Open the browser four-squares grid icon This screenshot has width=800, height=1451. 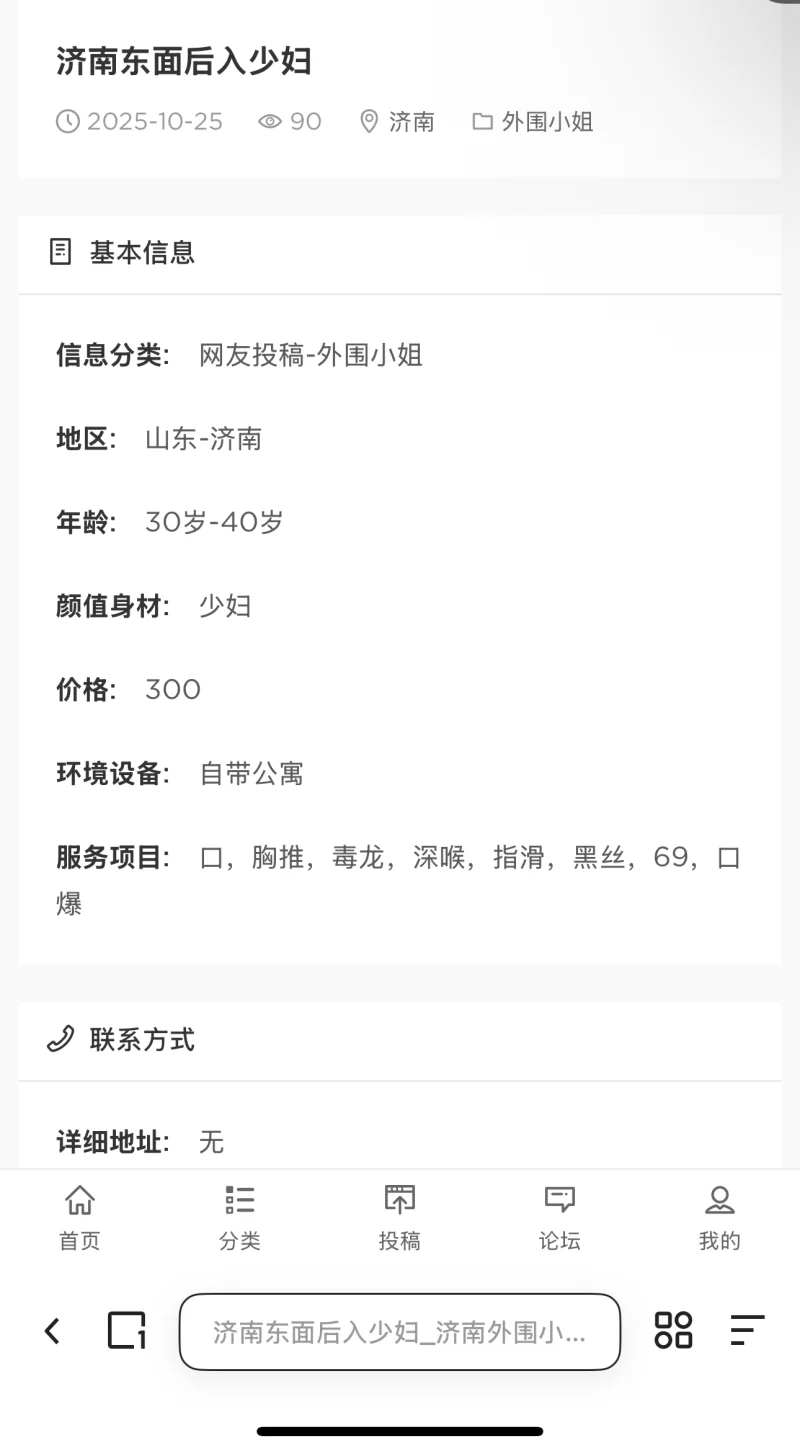coord(673,1331)
